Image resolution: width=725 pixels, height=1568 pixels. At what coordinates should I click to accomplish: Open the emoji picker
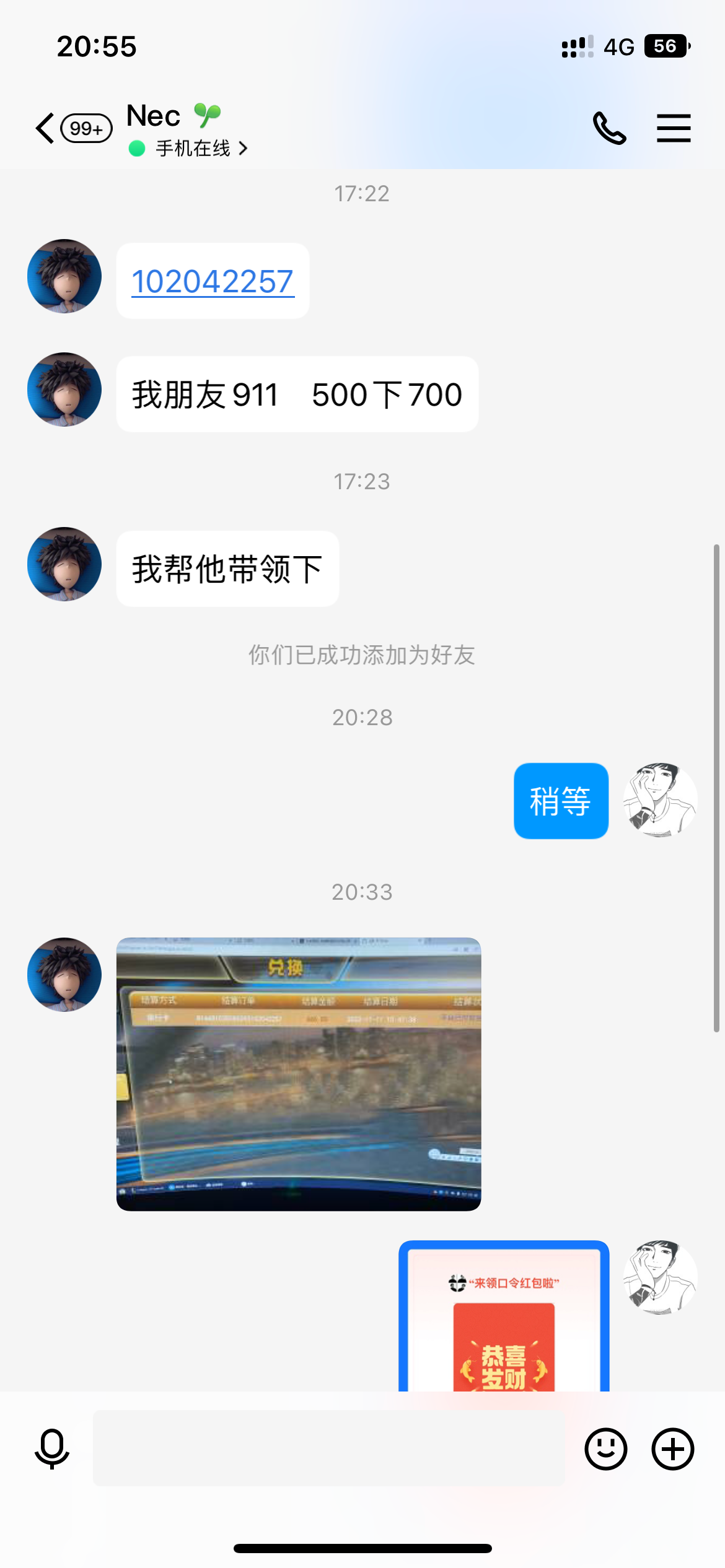point(605,1449)
